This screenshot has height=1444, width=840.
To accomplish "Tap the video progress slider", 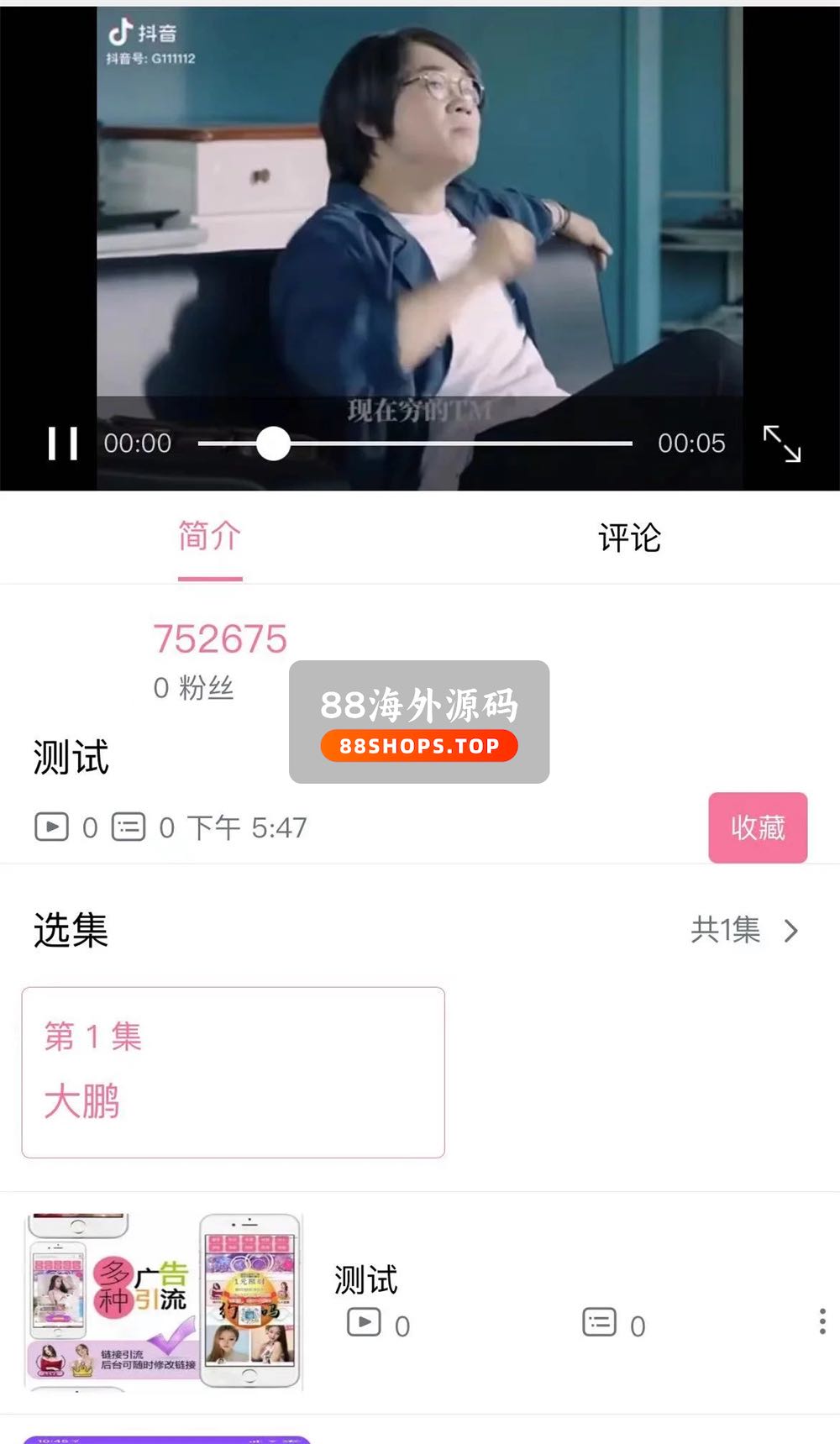I will (x=415, y=444).
